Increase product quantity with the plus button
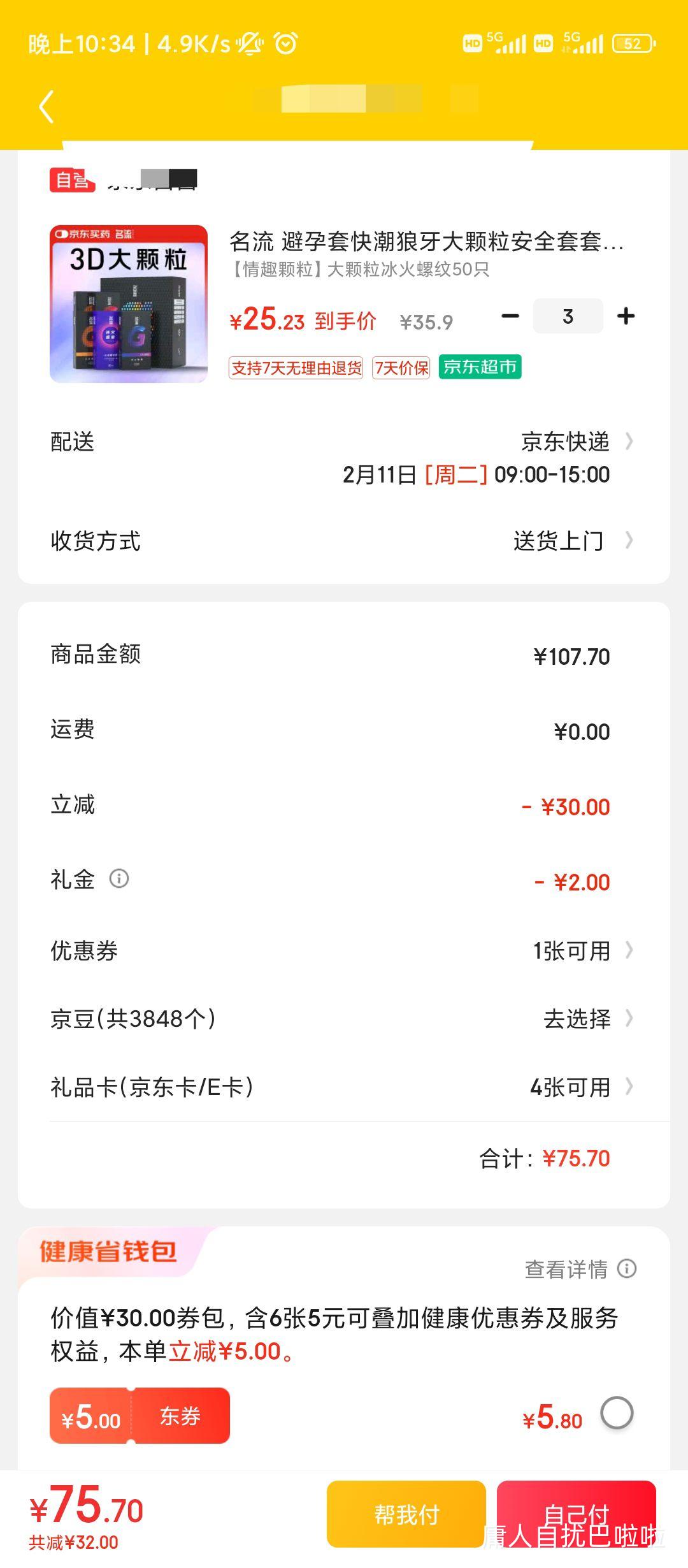 (x=626, y=316)
